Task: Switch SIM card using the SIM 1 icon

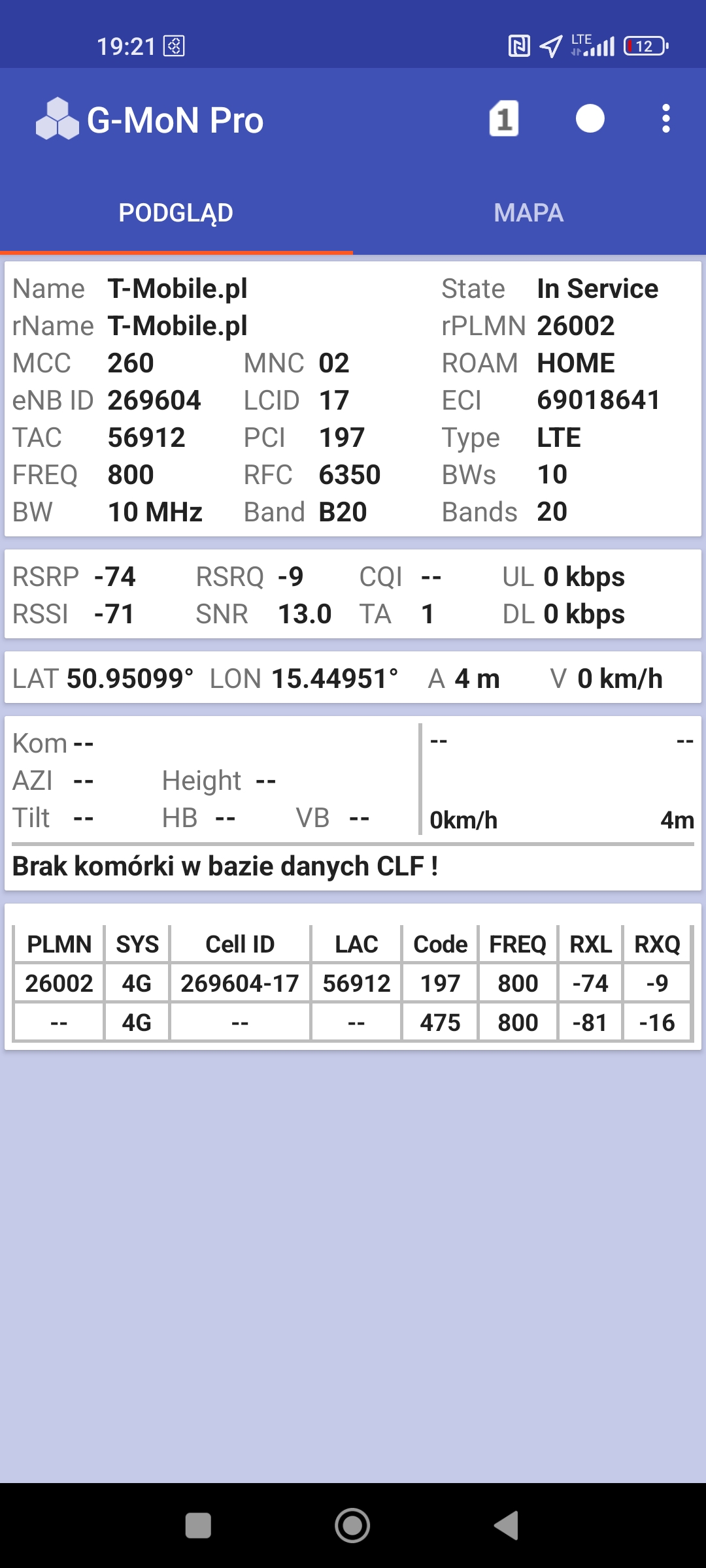Action: 504,120
